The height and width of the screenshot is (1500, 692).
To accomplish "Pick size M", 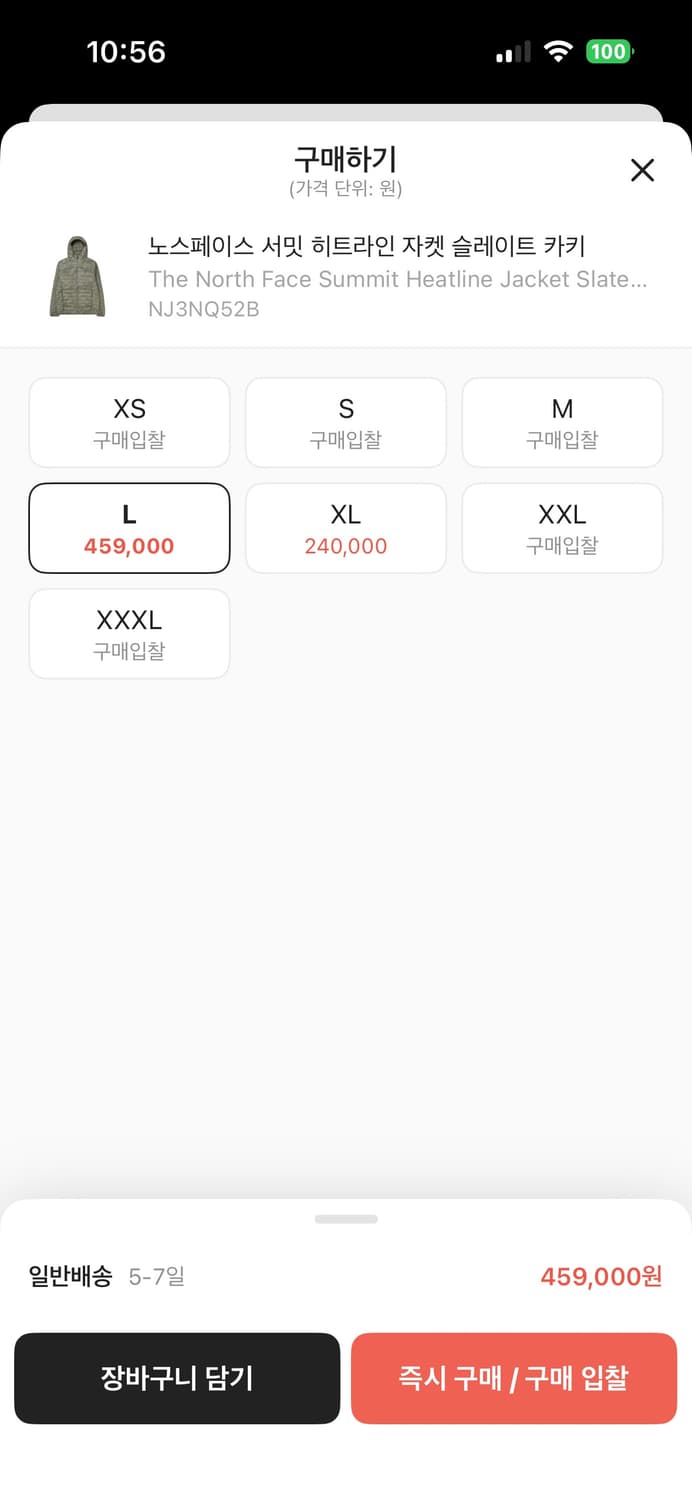I will [562, 422].
